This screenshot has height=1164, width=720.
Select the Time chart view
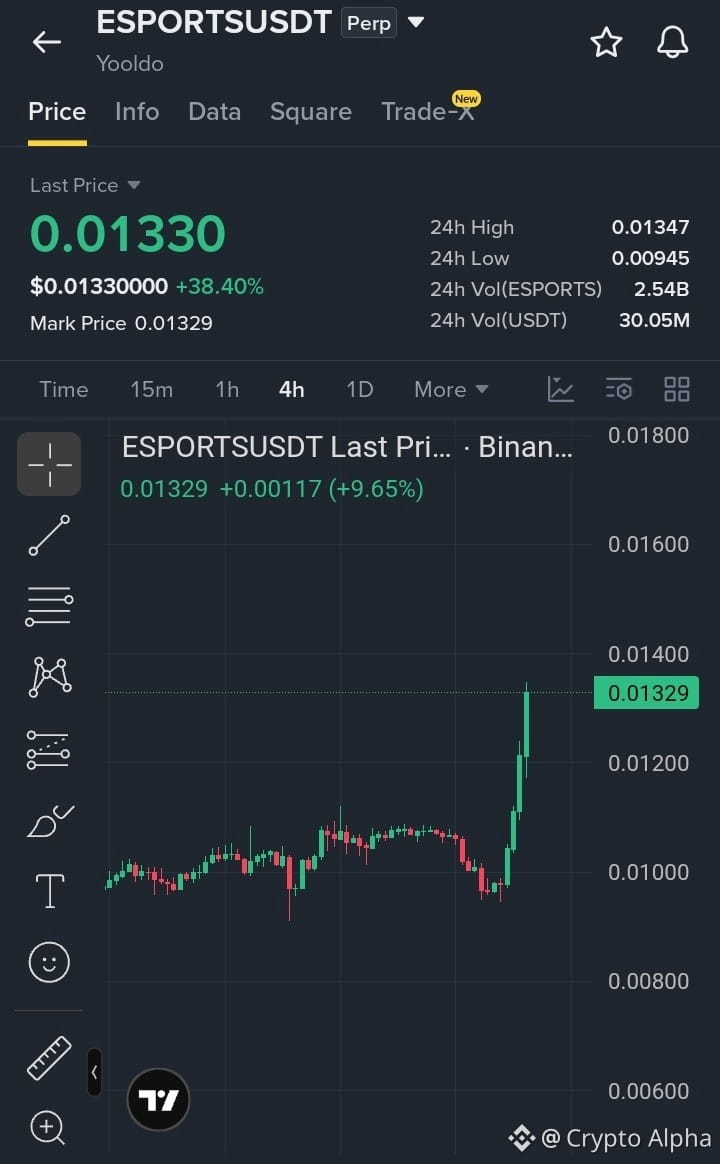(64, 389)
